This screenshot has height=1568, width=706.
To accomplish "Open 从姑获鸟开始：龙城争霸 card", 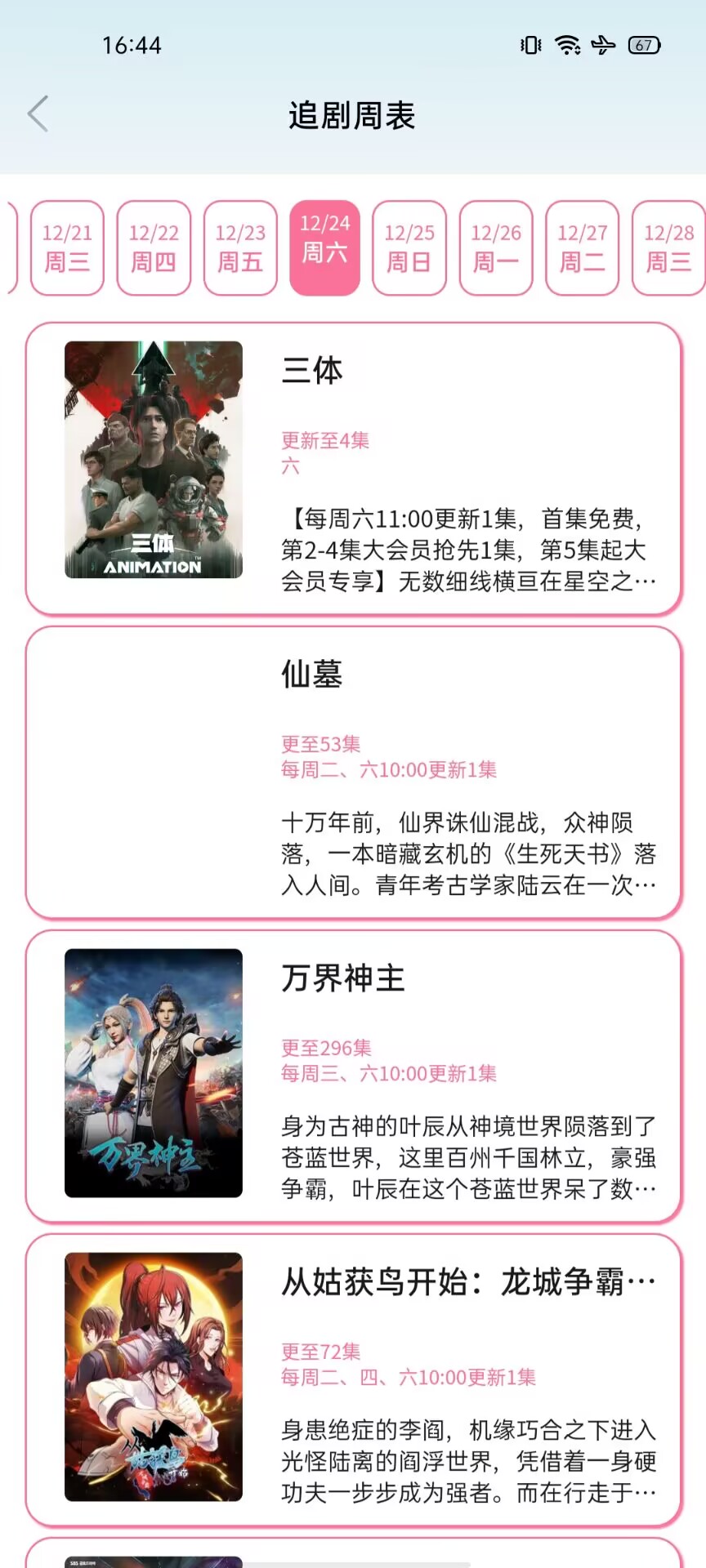I will point(353,1379).
